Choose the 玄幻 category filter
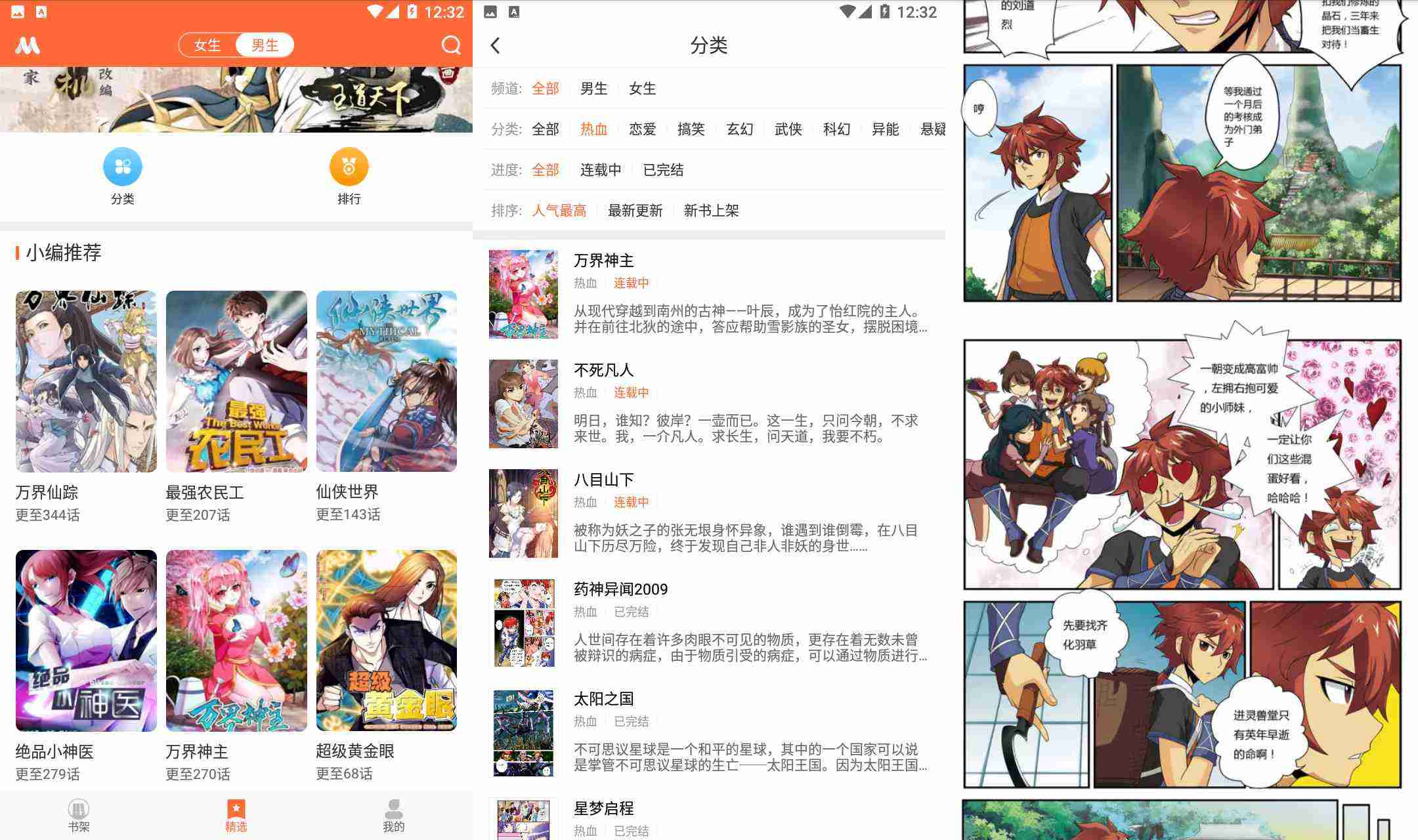1418x840 pixels. tap(739, 129)
